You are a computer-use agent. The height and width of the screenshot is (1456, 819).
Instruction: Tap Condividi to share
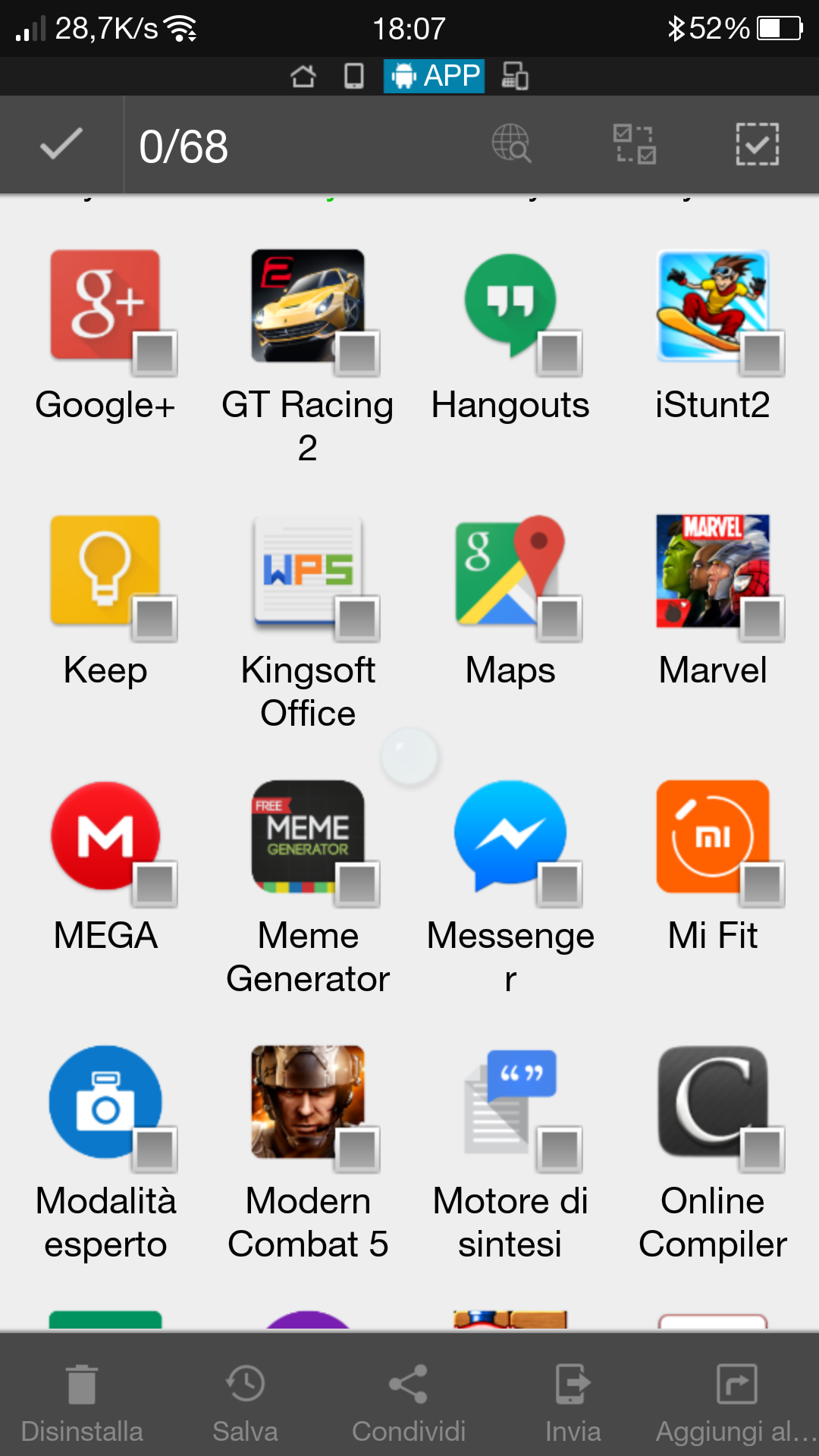409,1403
